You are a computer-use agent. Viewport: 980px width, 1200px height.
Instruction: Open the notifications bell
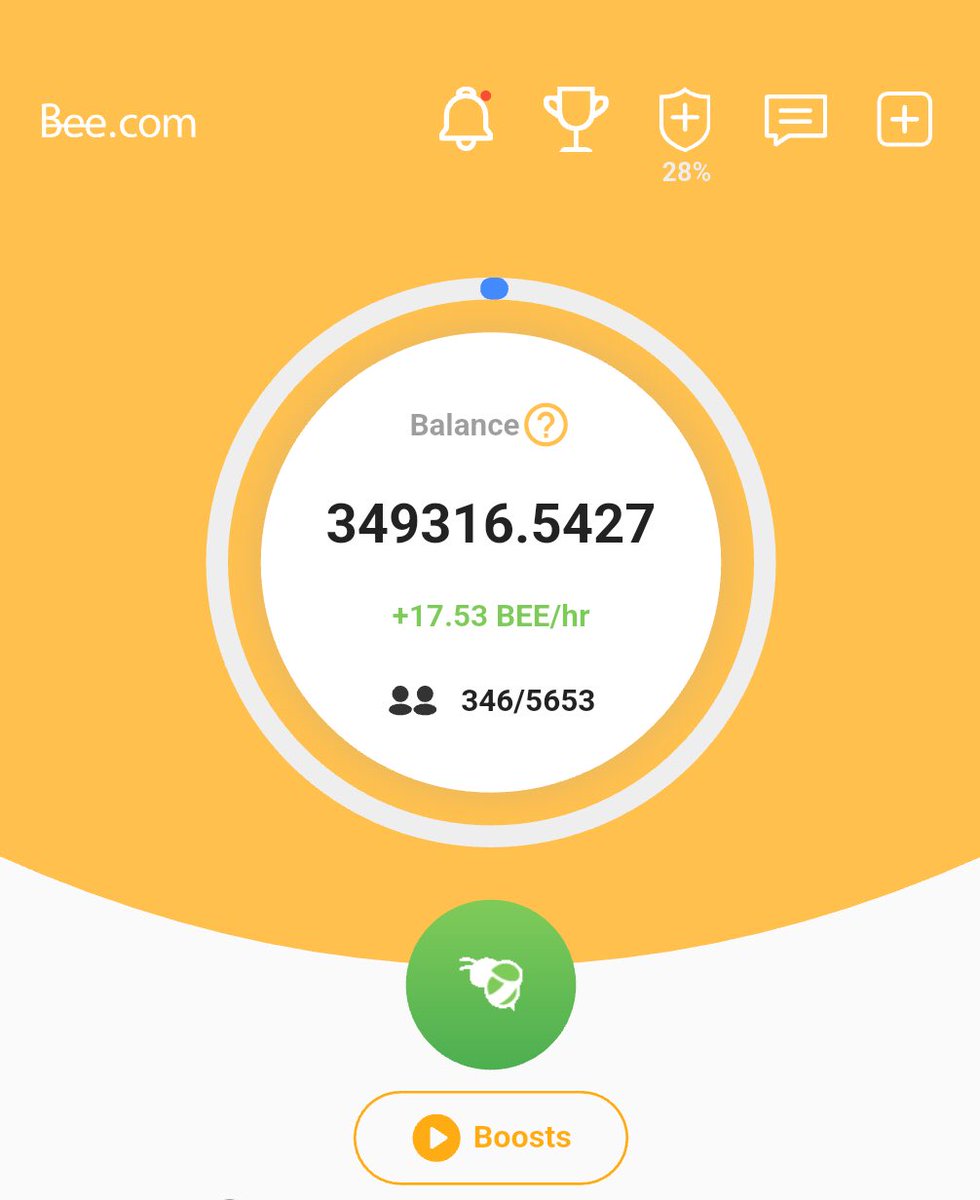click(x=466, y=120)
